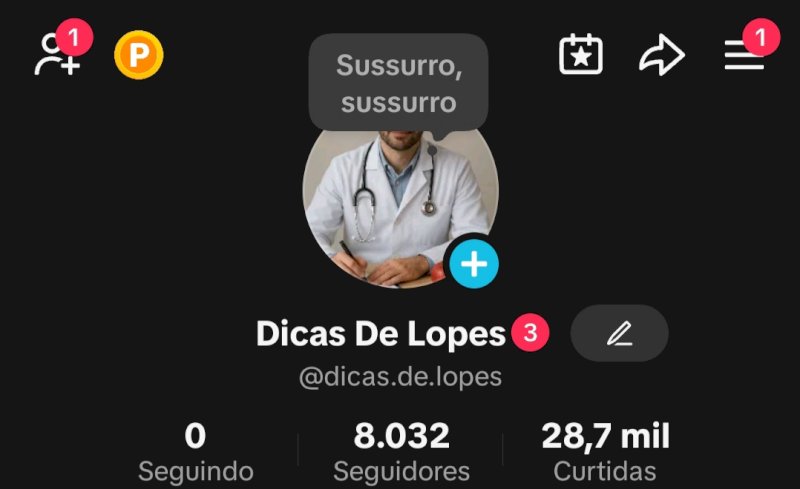This screenshot has width=800, height=489.
Task: Tap the Dicas De Lopes profile name
Action: click(381, 334)
